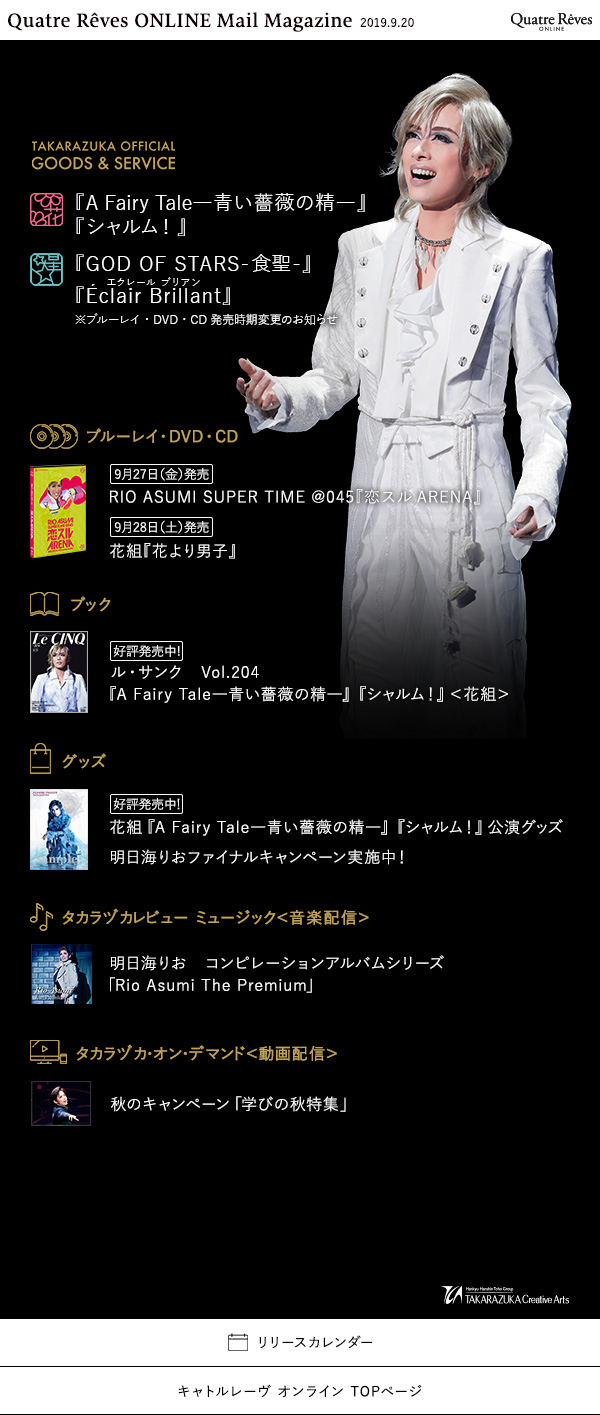Open the 花組『花より男子』 release link
The height and width of the screenshot is (1415, 600).
point(173,550)
